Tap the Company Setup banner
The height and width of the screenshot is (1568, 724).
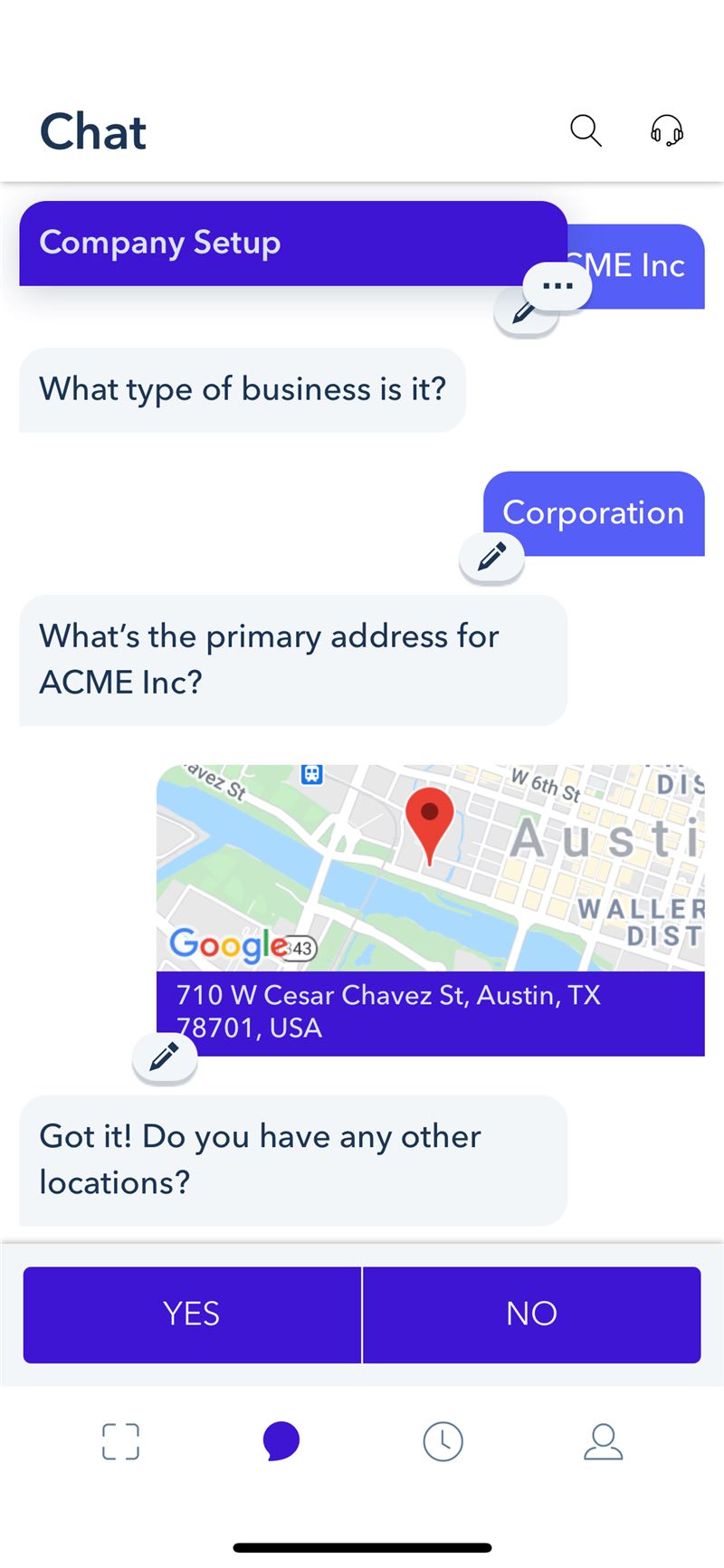pos(293,244)
